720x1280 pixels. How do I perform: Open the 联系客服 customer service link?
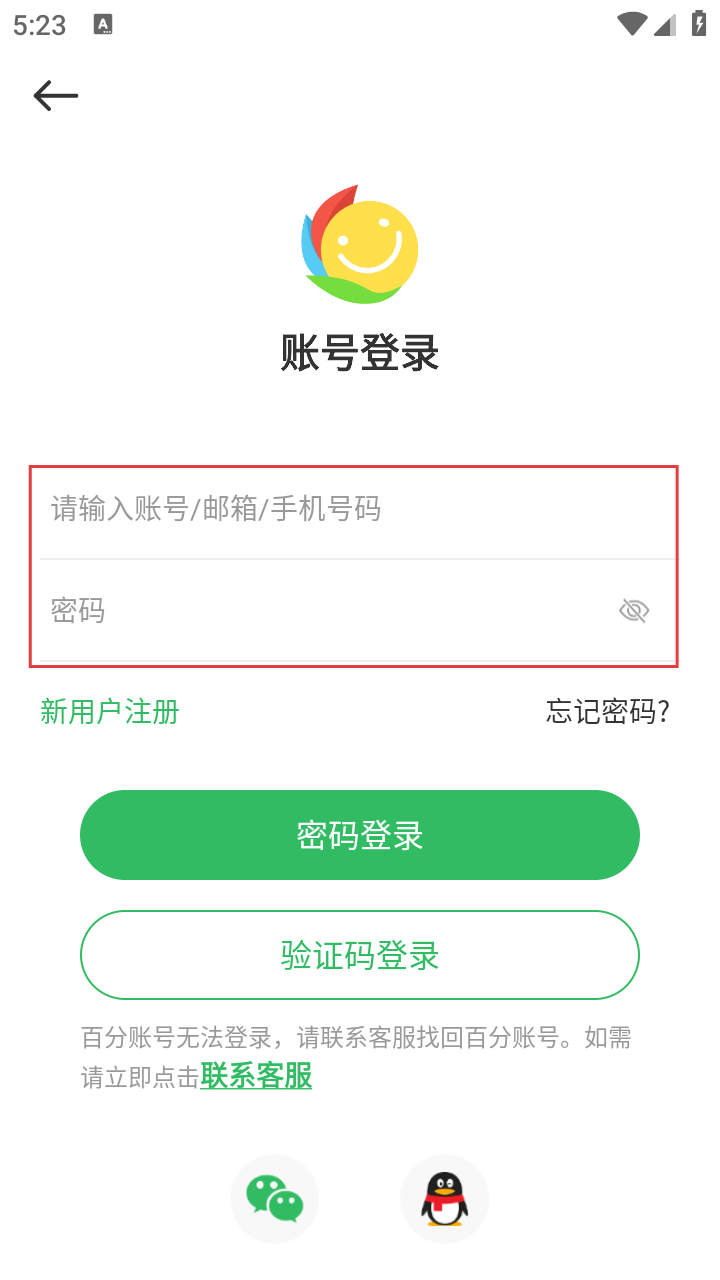pos(256,1076)
